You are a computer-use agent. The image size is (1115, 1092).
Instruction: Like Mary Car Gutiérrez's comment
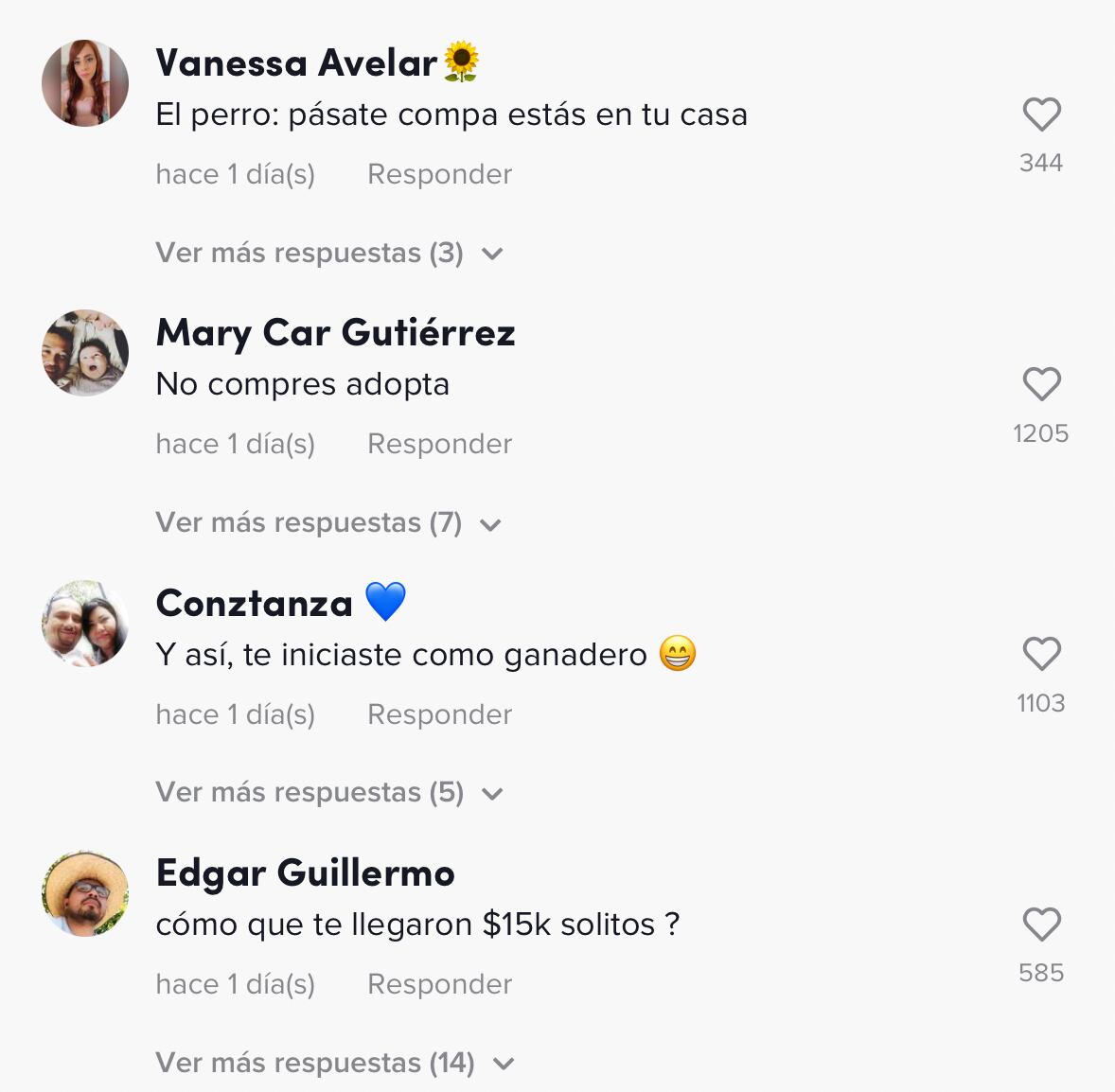pyautogui.click(x=1041, y=385)
